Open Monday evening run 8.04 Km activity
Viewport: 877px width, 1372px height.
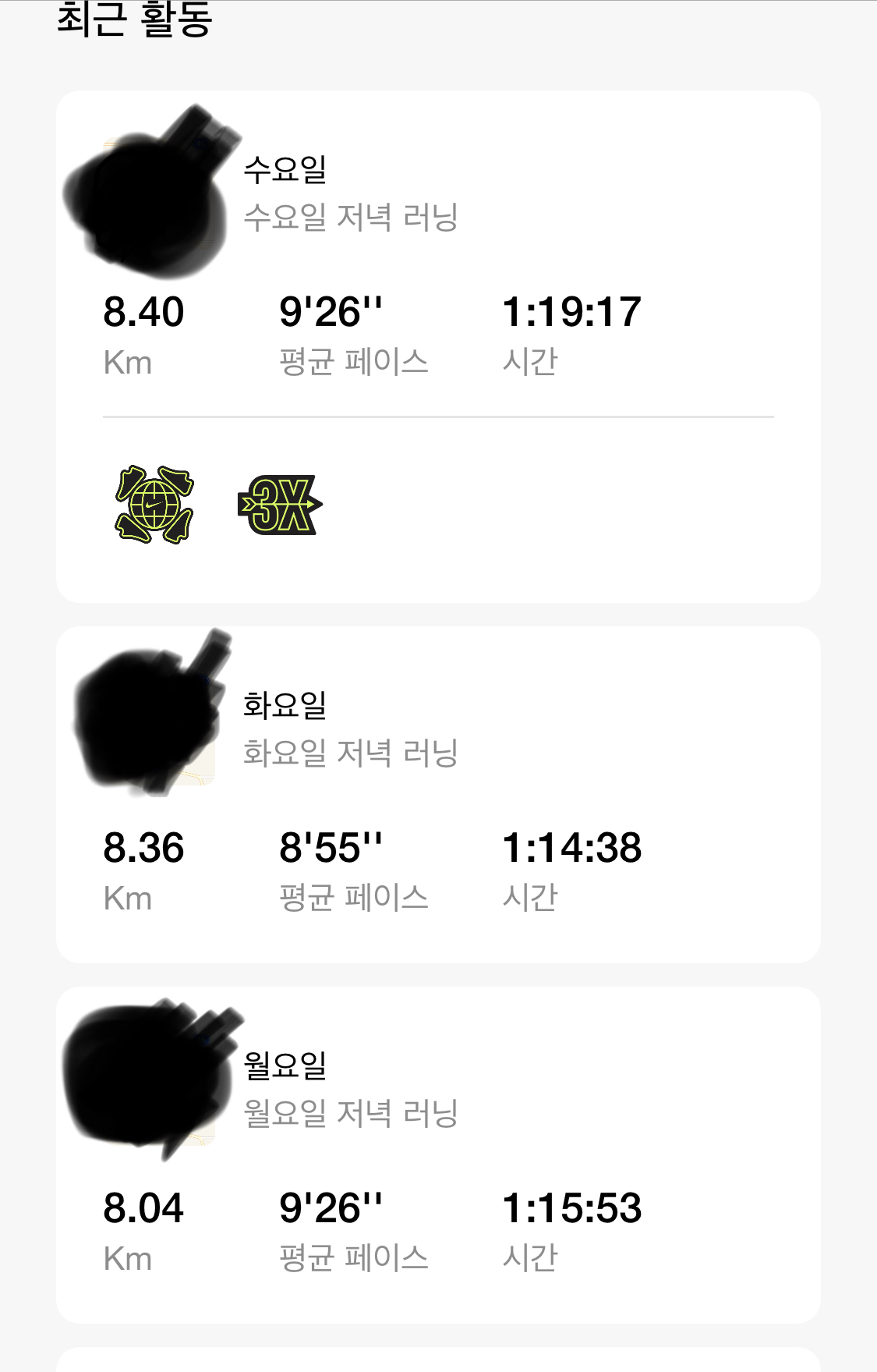[437, 1154]
